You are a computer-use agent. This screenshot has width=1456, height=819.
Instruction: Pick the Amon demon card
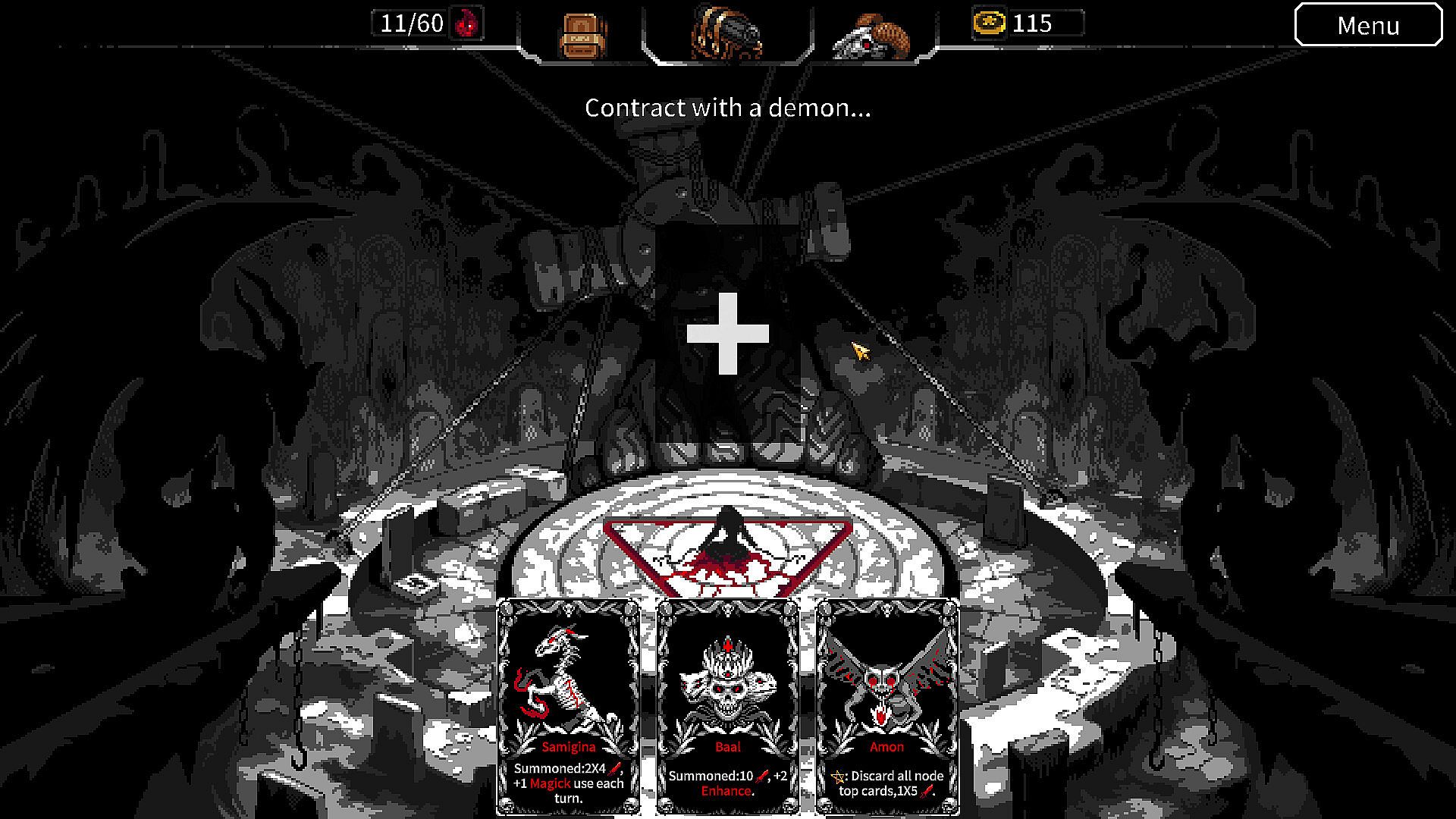tap(886, 705)
